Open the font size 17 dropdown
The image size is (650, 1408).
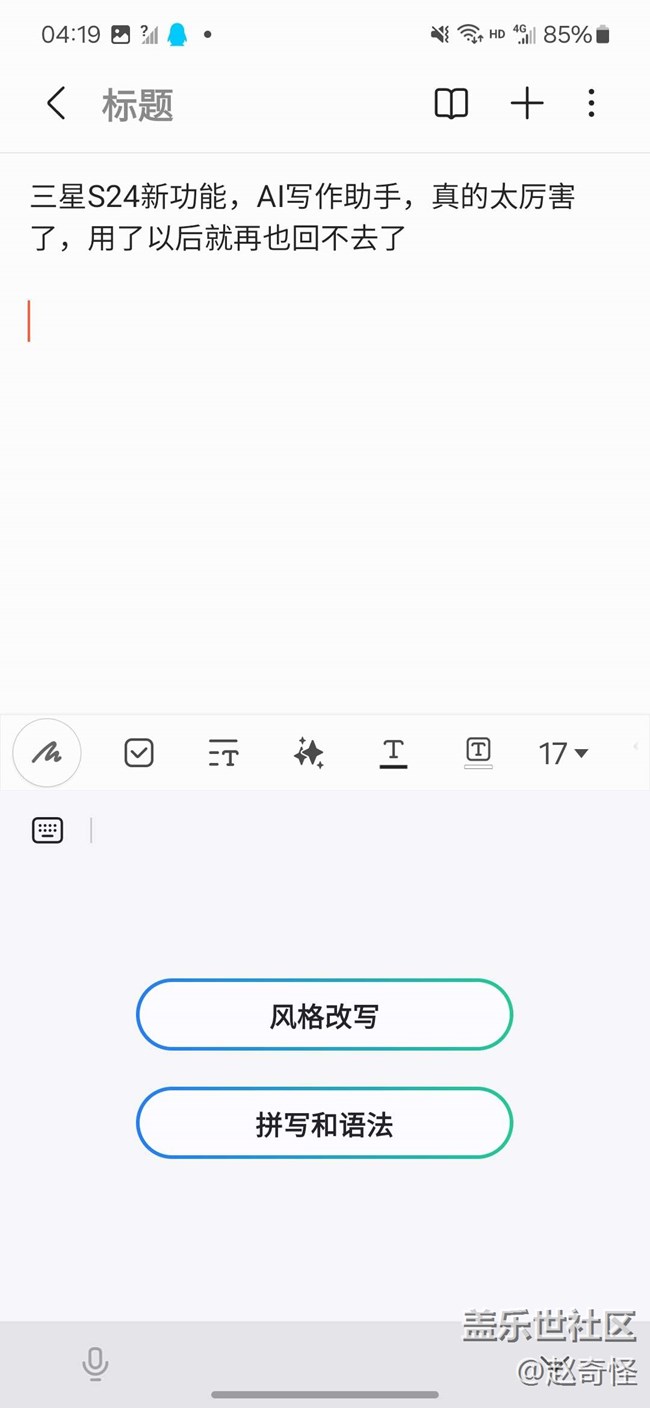point(563,753)
